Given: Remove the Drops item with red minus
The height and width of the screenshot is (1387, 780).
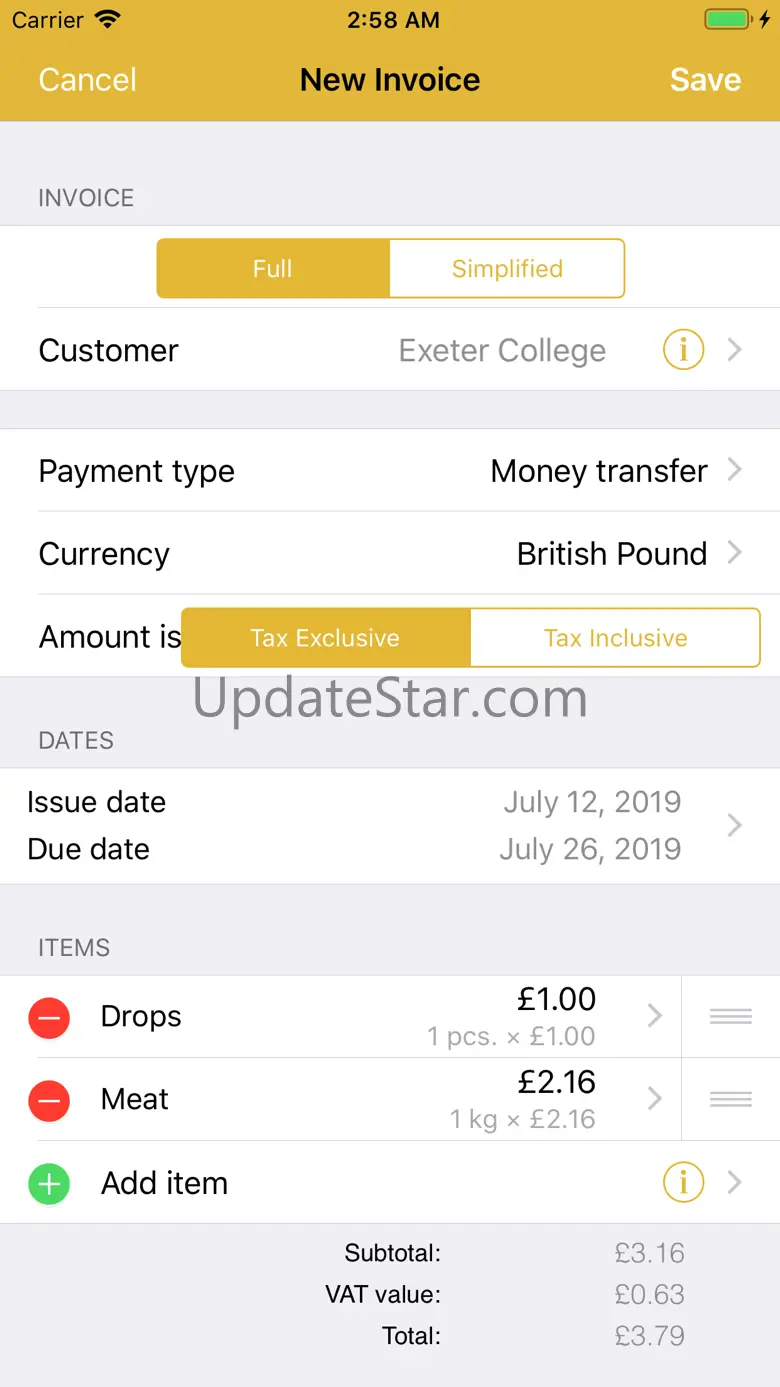Looking at the screenshot, I should (48, 1018).
